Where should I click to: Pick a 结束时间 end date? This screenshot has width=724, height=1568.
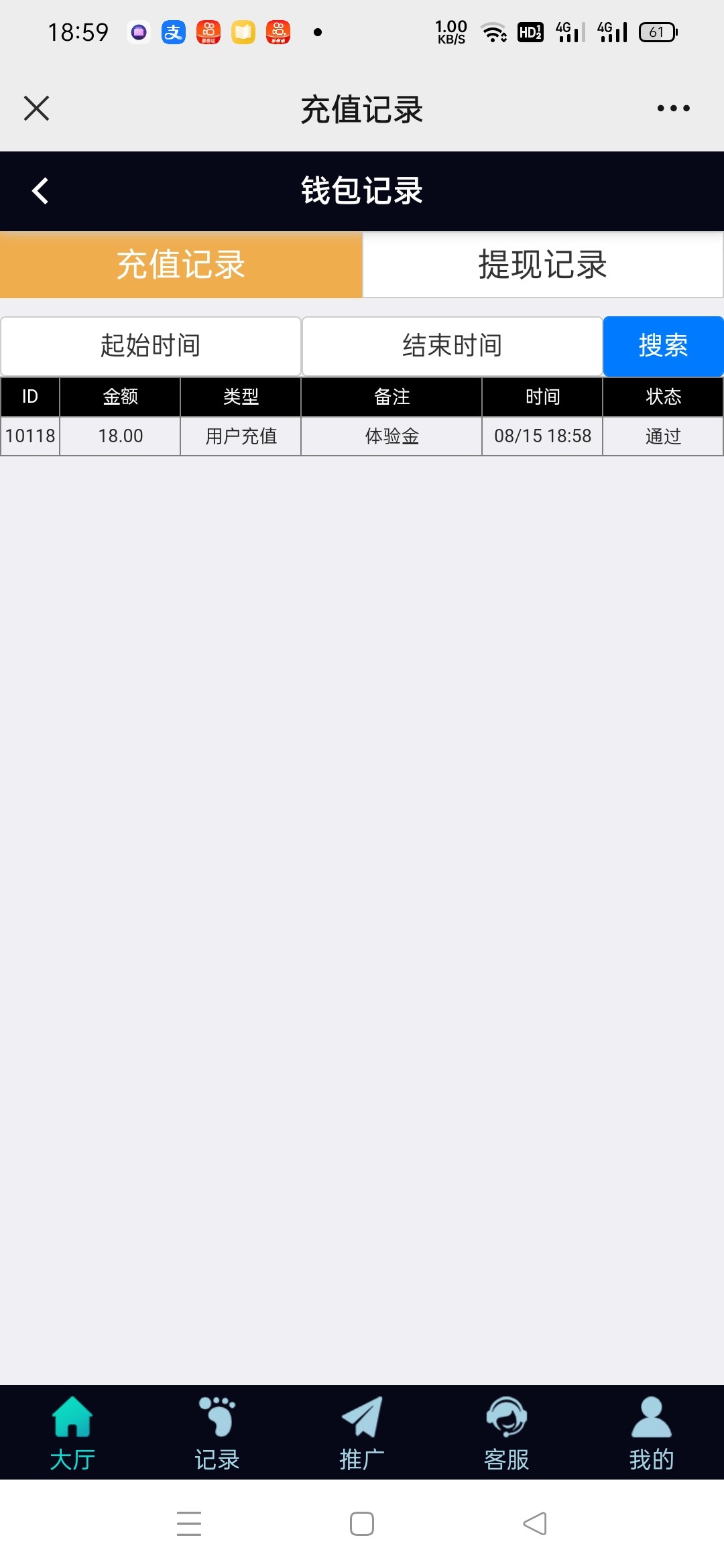click(452, 346)
